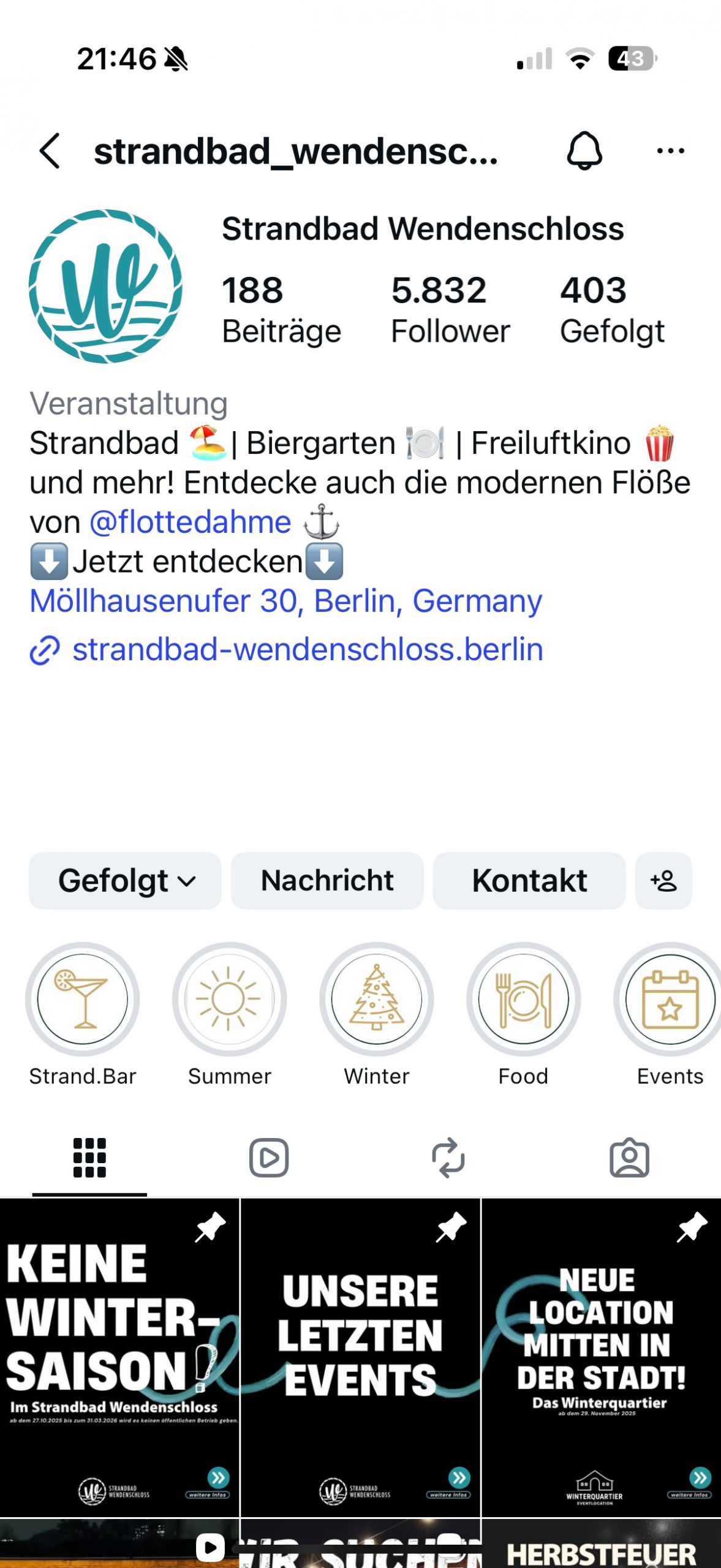View the 403 Gefolgt accounts
The width and height of the screenshot is (721, 1568).
click(611, 309)
